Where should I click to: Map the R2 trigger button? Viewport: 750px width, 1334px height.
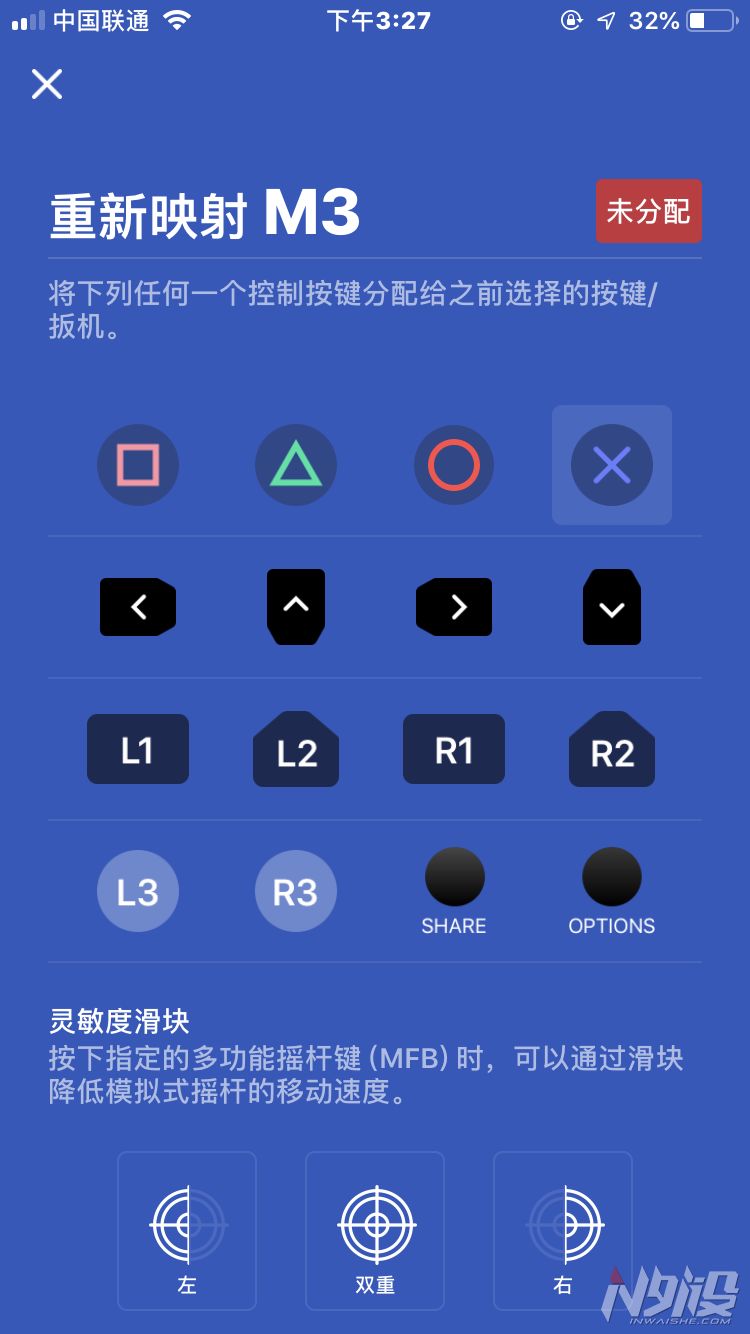click(612, 751)
